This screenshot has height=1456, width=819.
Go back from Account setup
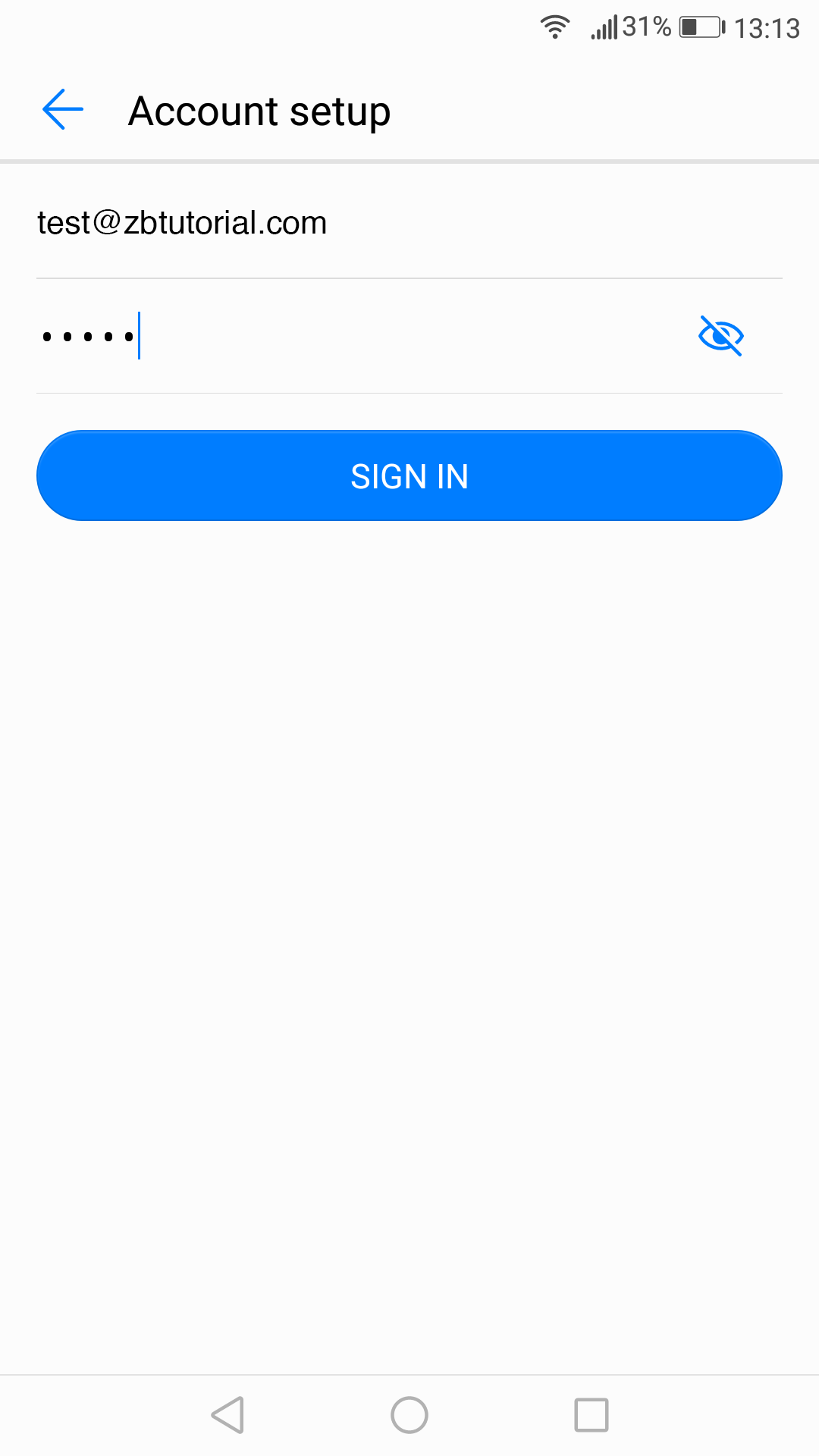click(x=63, y=110)
